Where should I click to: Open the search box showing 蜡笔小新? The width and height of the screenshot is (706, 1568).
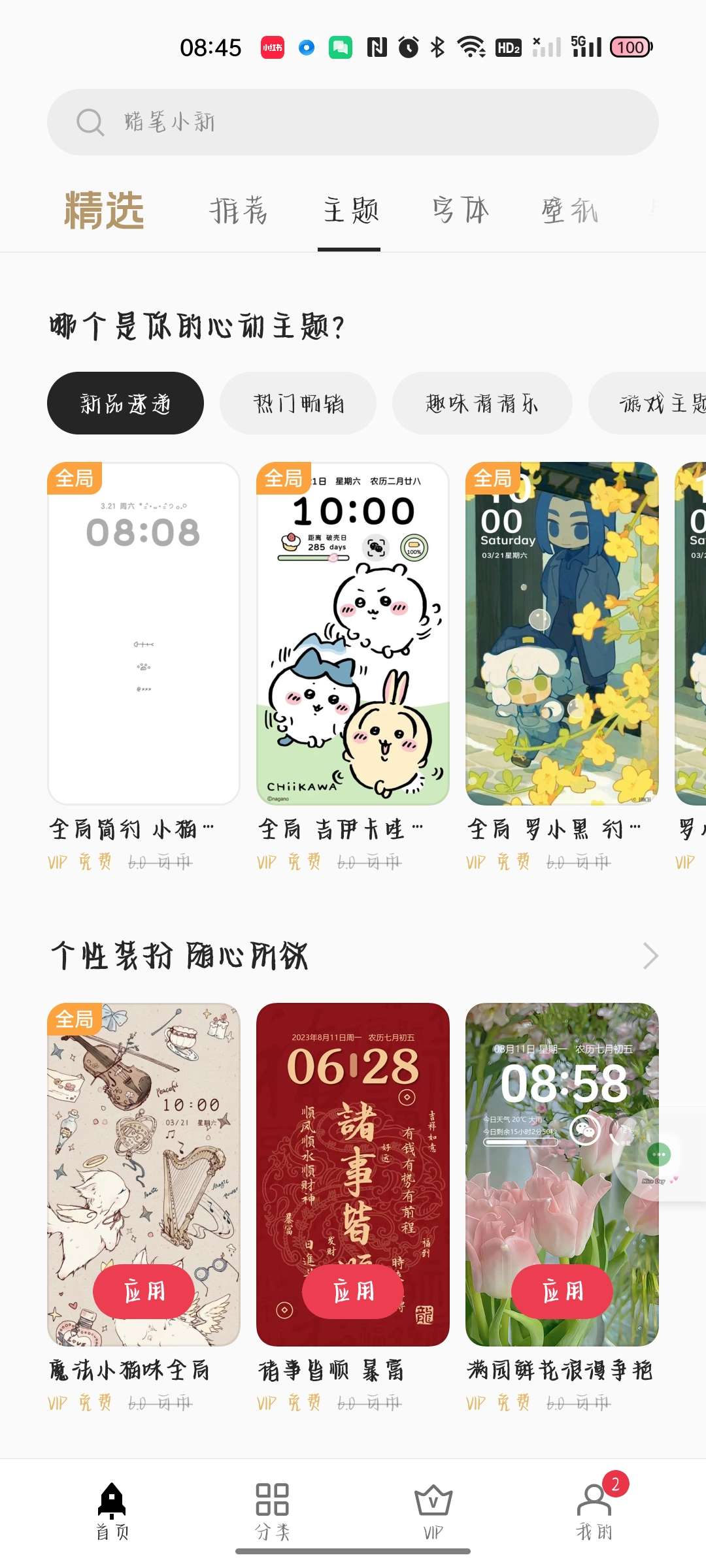coord(353,122)
